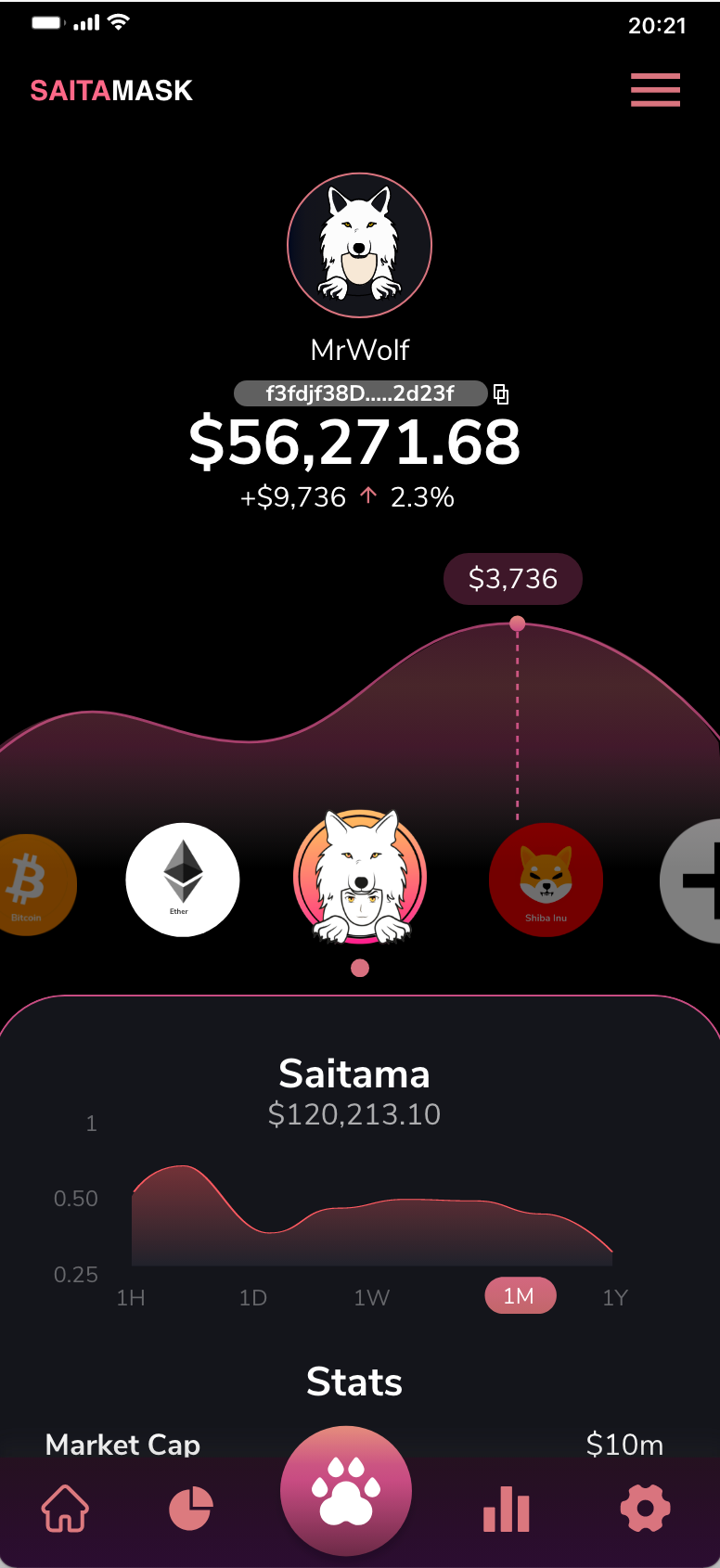This screenshot has width=720, height=1568.
Task: Select the Ether coin
Action: click(x=183, y=880)
